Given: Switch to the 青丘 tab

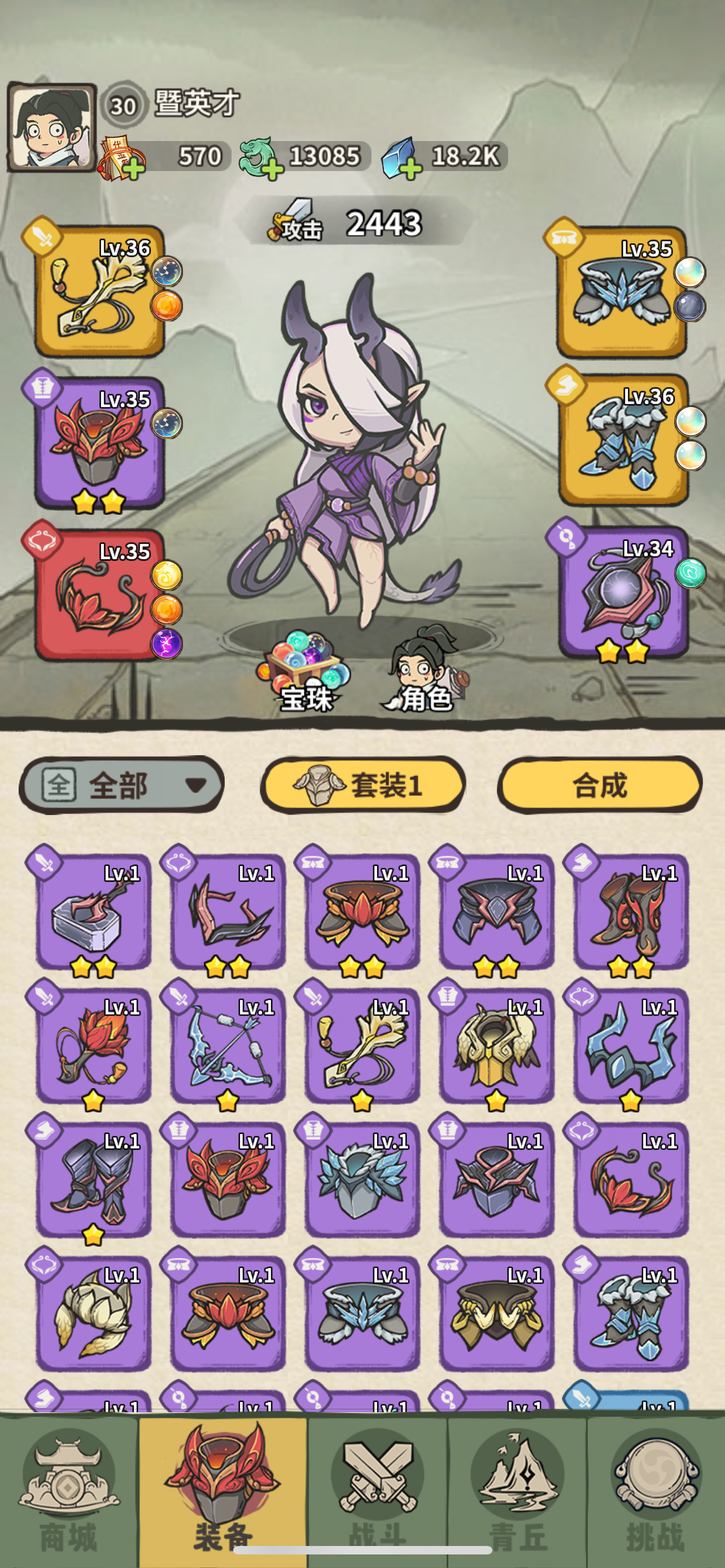Looking at the screenshot, I should point(517,1491).
